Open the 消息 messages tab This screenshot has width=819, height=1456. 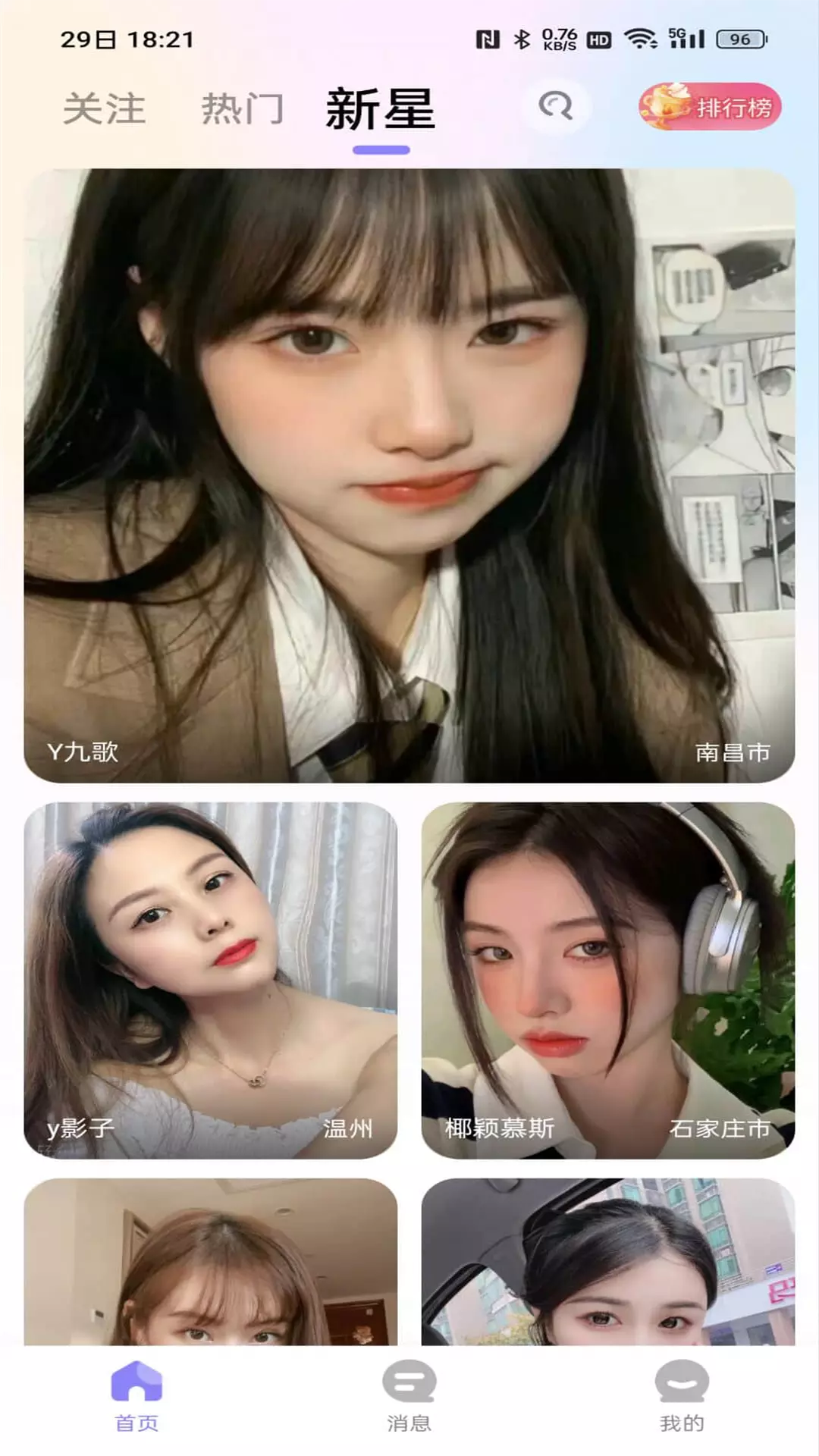pyautogui.click(x=409, y=1396)
